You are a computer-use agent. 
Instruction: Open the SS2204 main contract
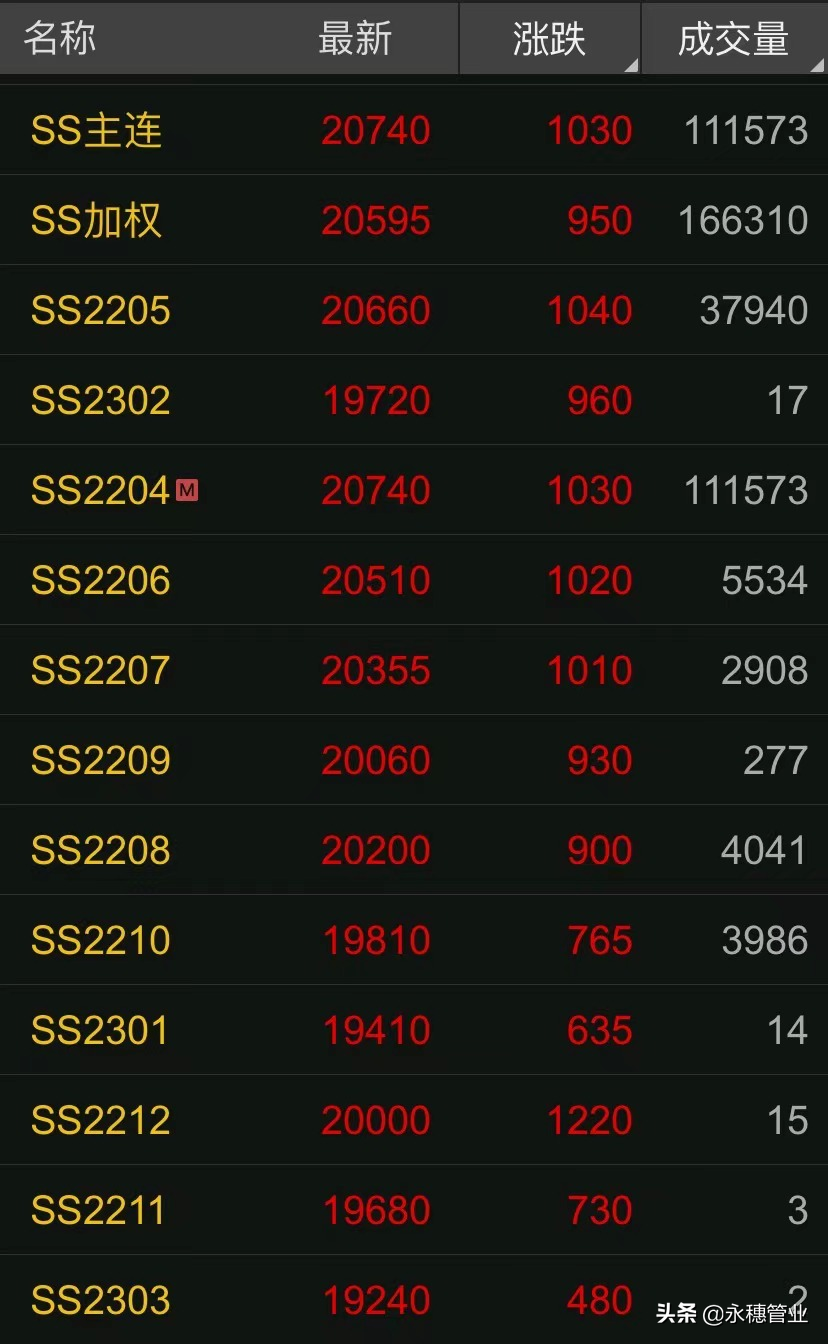(414, 490)
